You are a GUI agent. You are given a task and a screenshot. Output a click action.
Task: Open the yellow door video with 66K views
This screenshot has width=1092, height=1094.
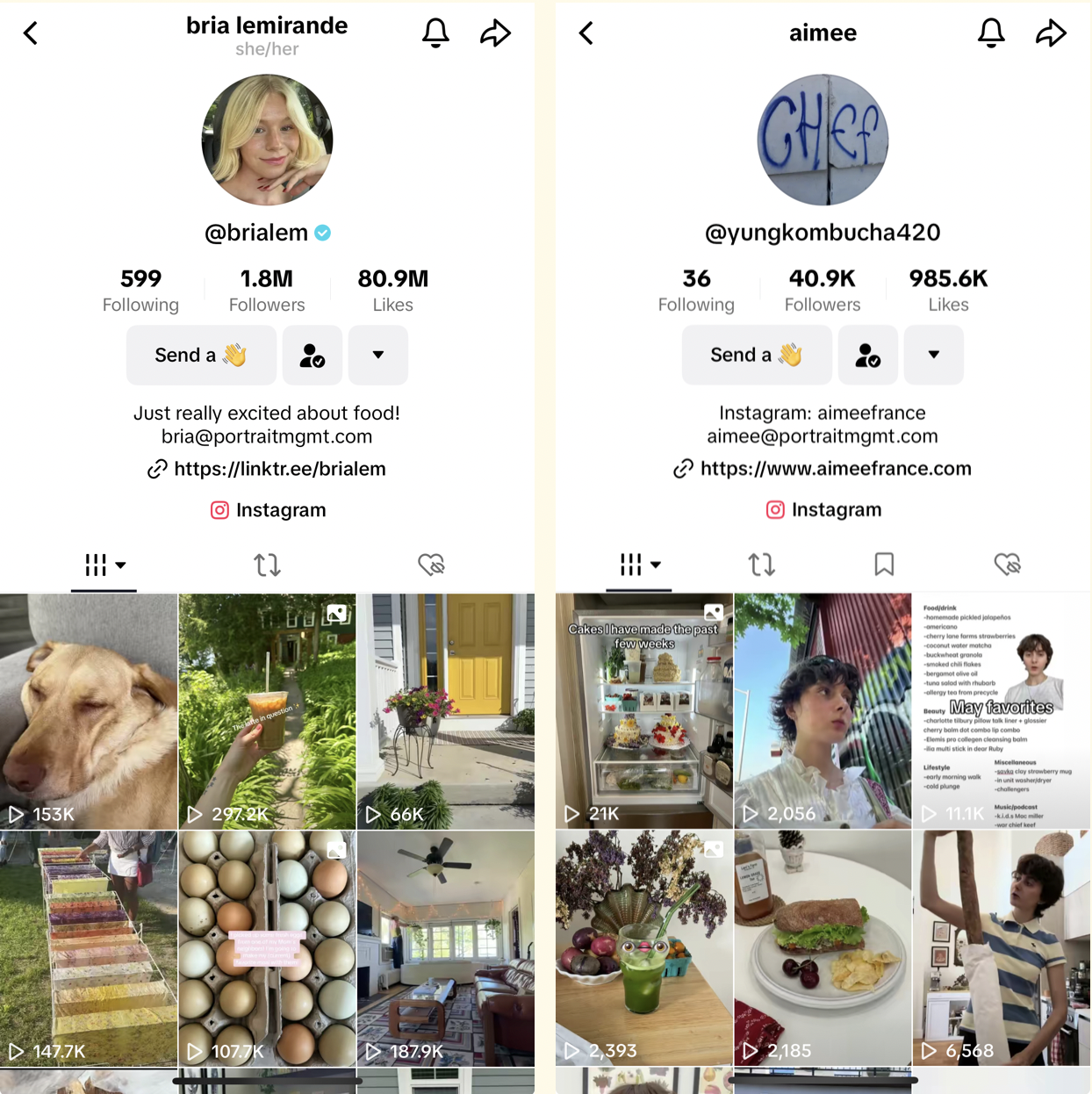(x=446, y=711)
